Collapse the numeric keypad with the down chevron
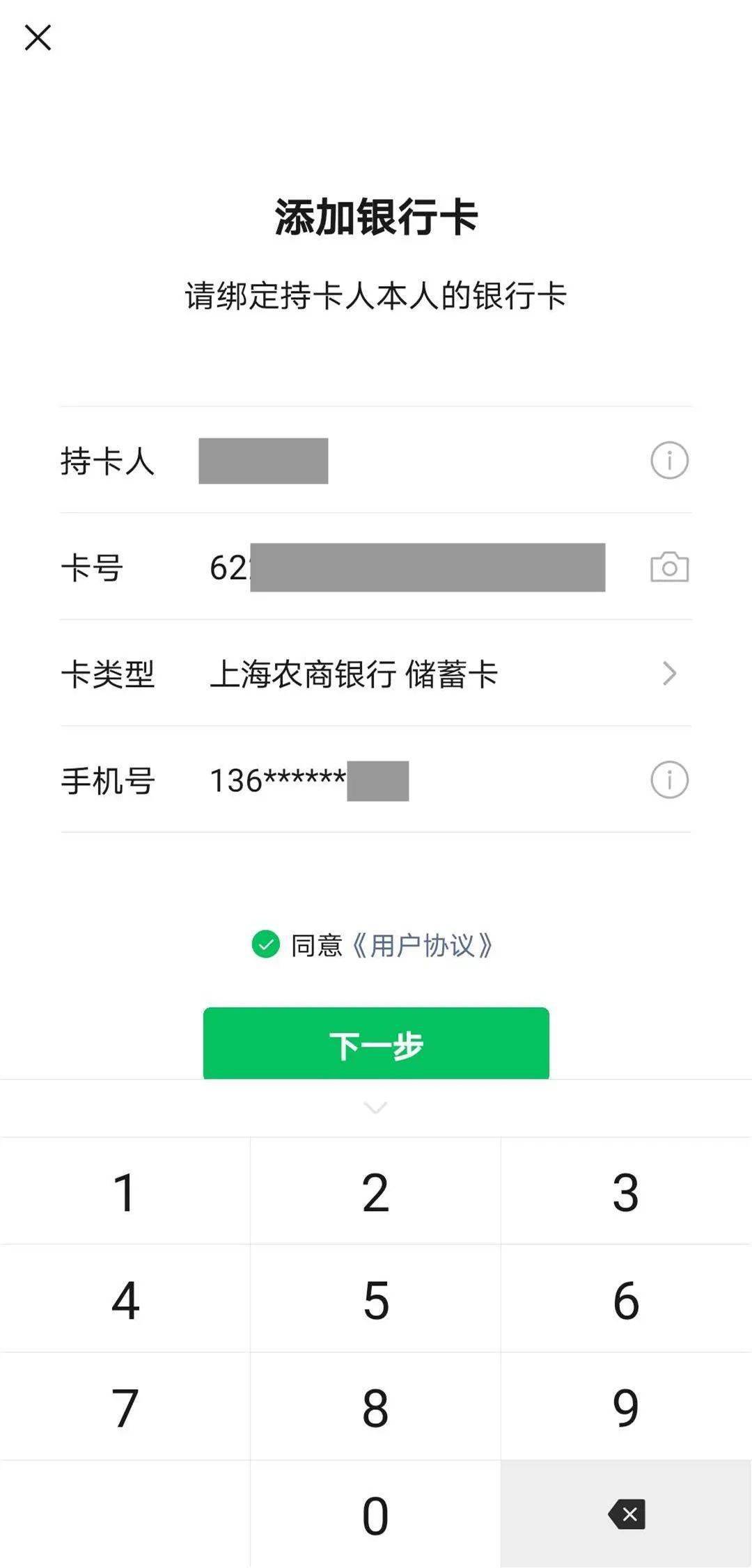Viewport: 752px width, 1568px height. [375, 1107]
